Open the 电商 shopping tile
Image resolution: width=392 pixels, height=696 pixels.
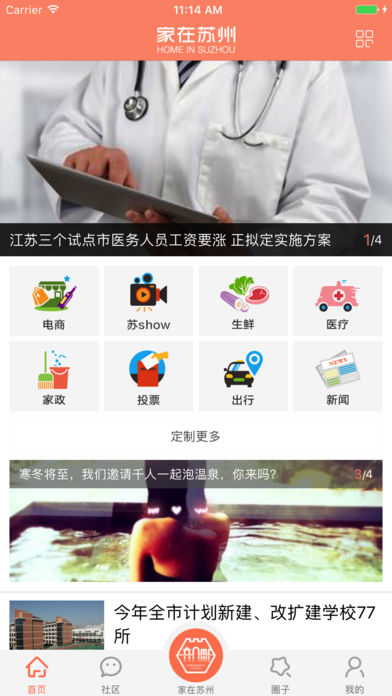[54, 301]
